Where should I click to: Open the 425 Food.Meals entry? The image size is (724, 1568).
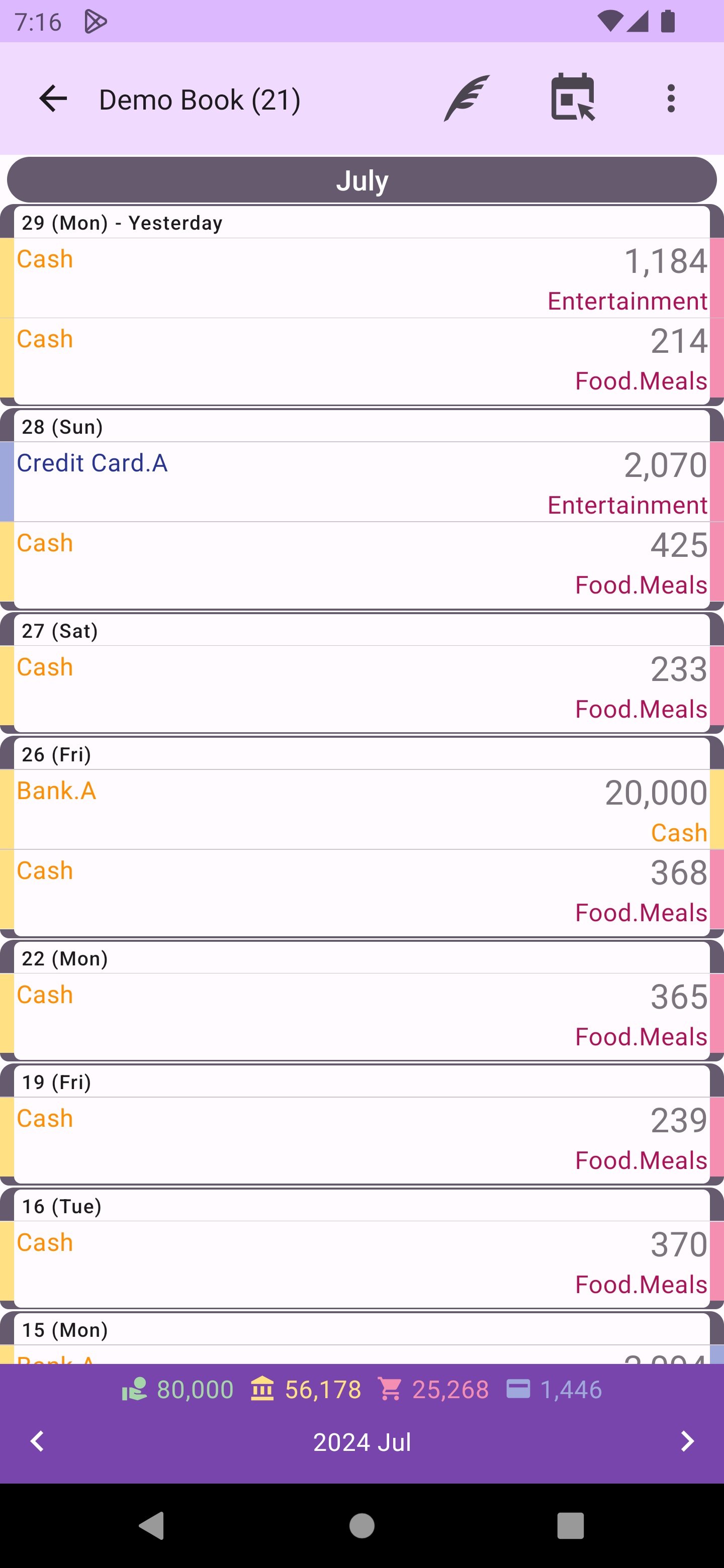pyautogui.click(x=361, y=563)
